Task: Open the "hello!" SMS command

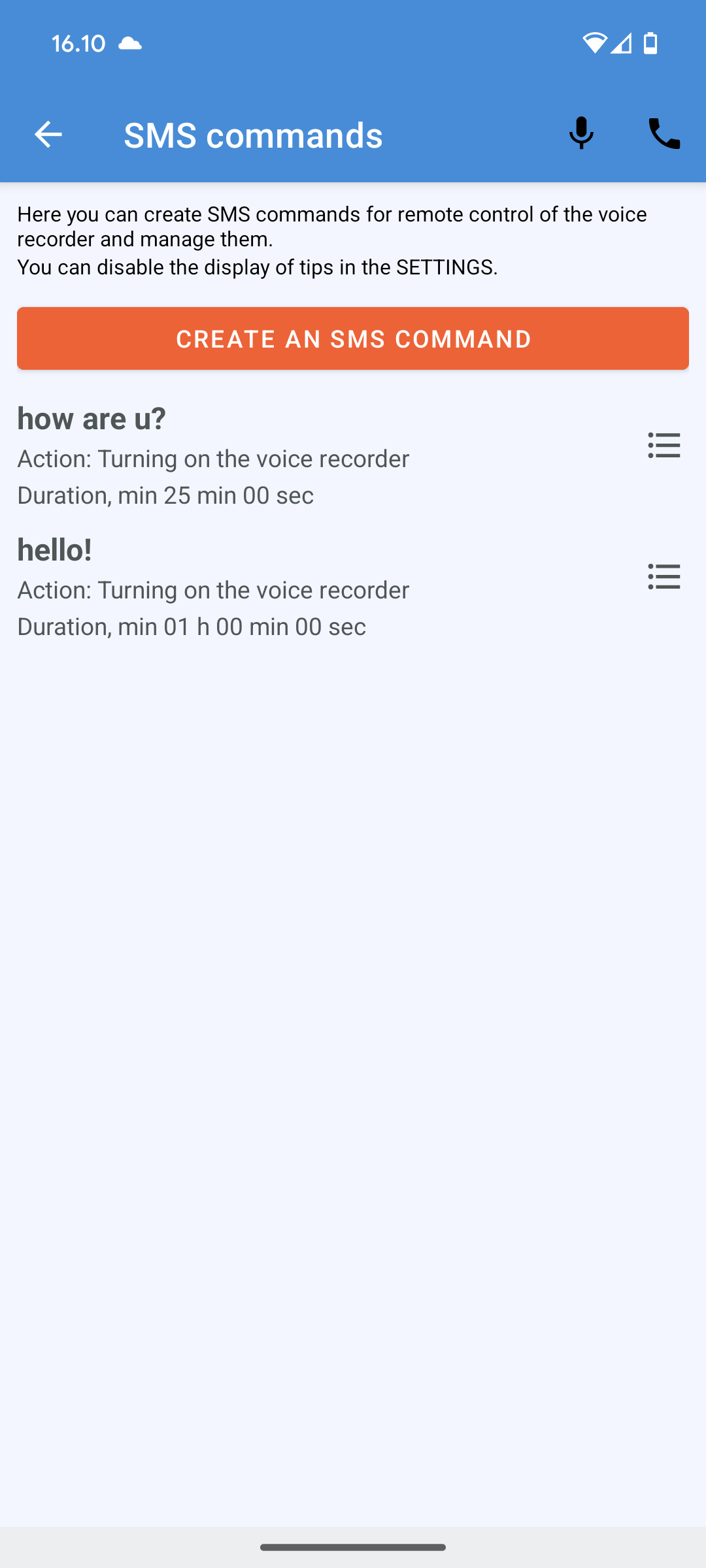Action: pyautogui.click(x=314, y=587)
